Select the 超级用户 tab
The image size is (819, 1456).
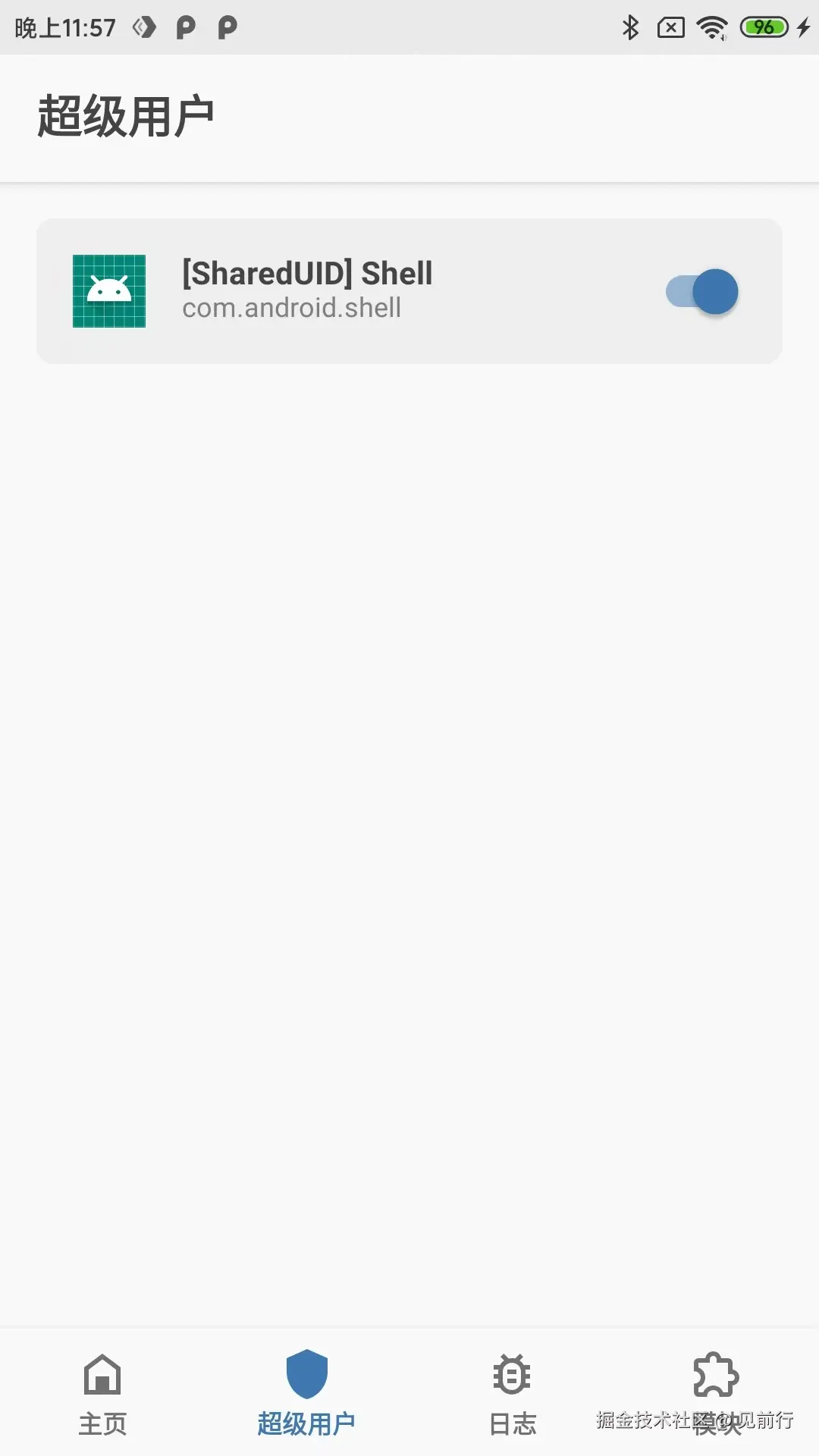pos(306,1392)
